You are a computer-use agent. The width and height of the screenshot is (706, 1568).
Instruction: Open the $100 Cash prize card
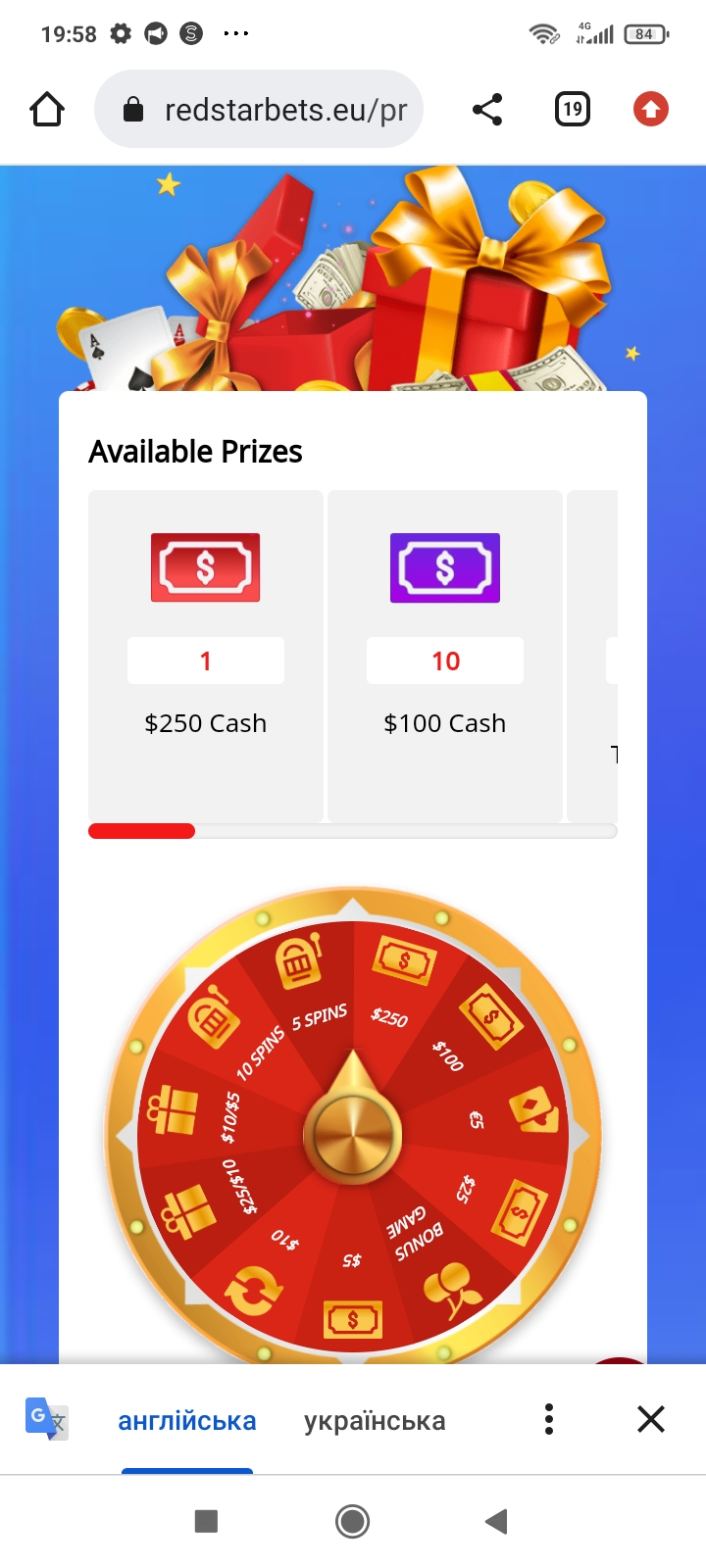pos(445,656)
